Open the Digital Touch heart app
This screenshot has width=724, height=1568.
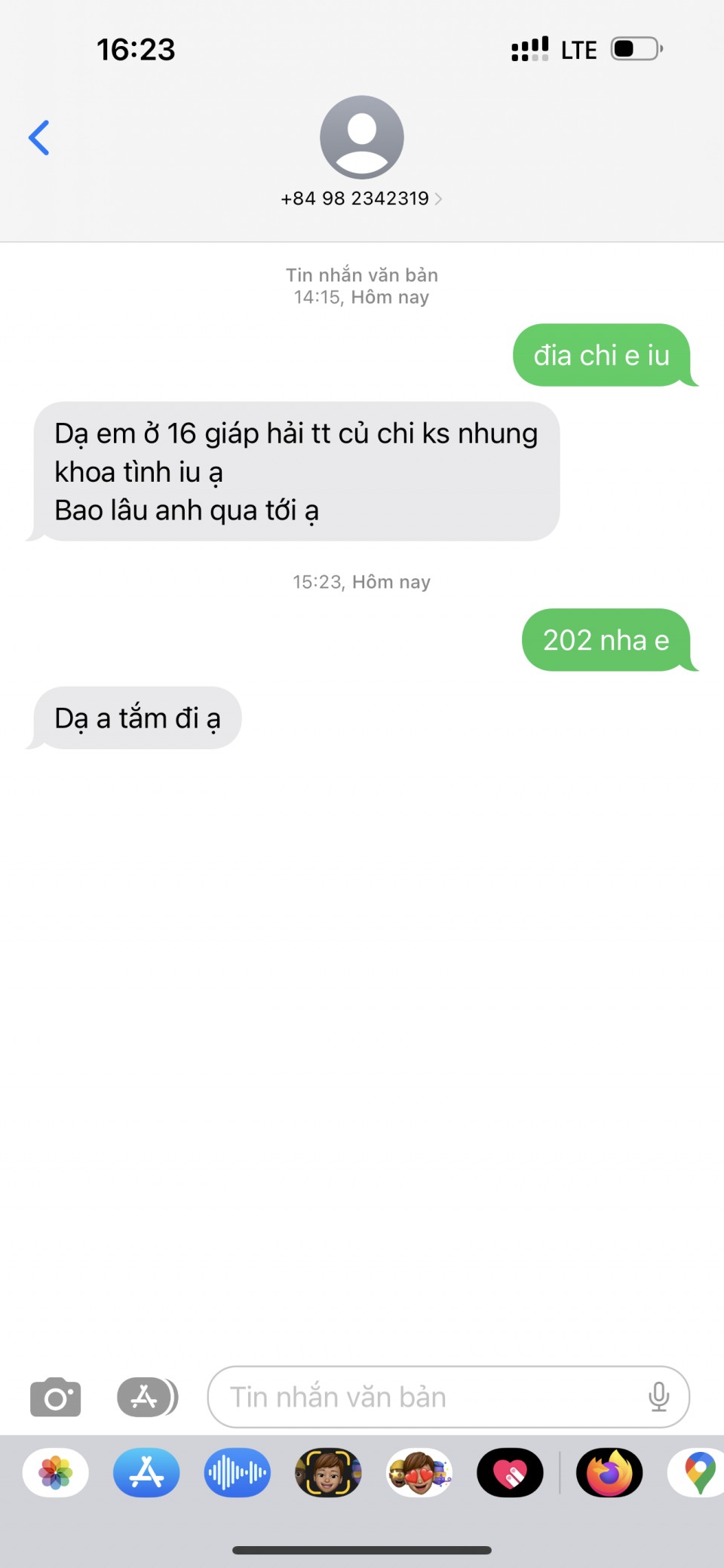click(x=510, y=1472)
